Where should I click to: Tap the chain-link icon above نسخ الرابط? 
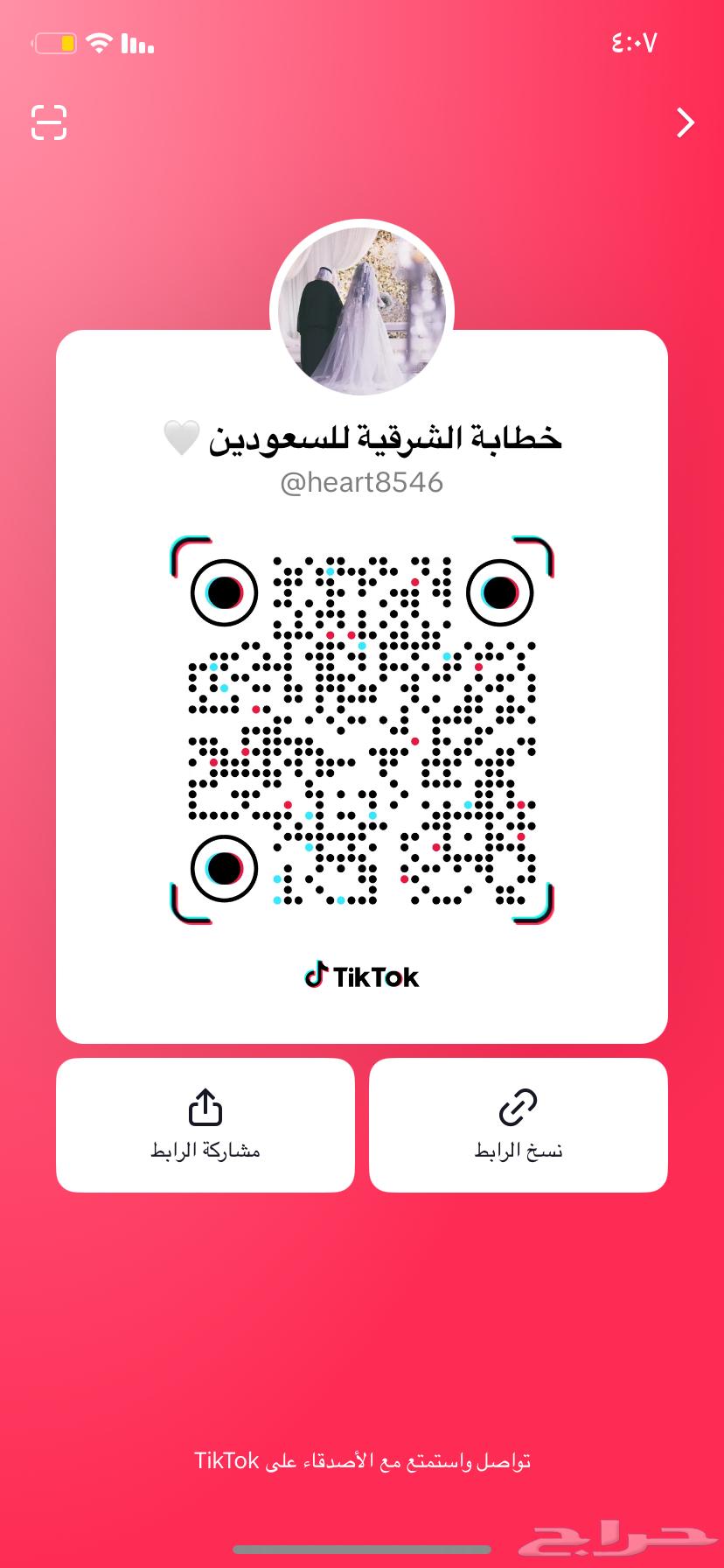click(518, 1105)
